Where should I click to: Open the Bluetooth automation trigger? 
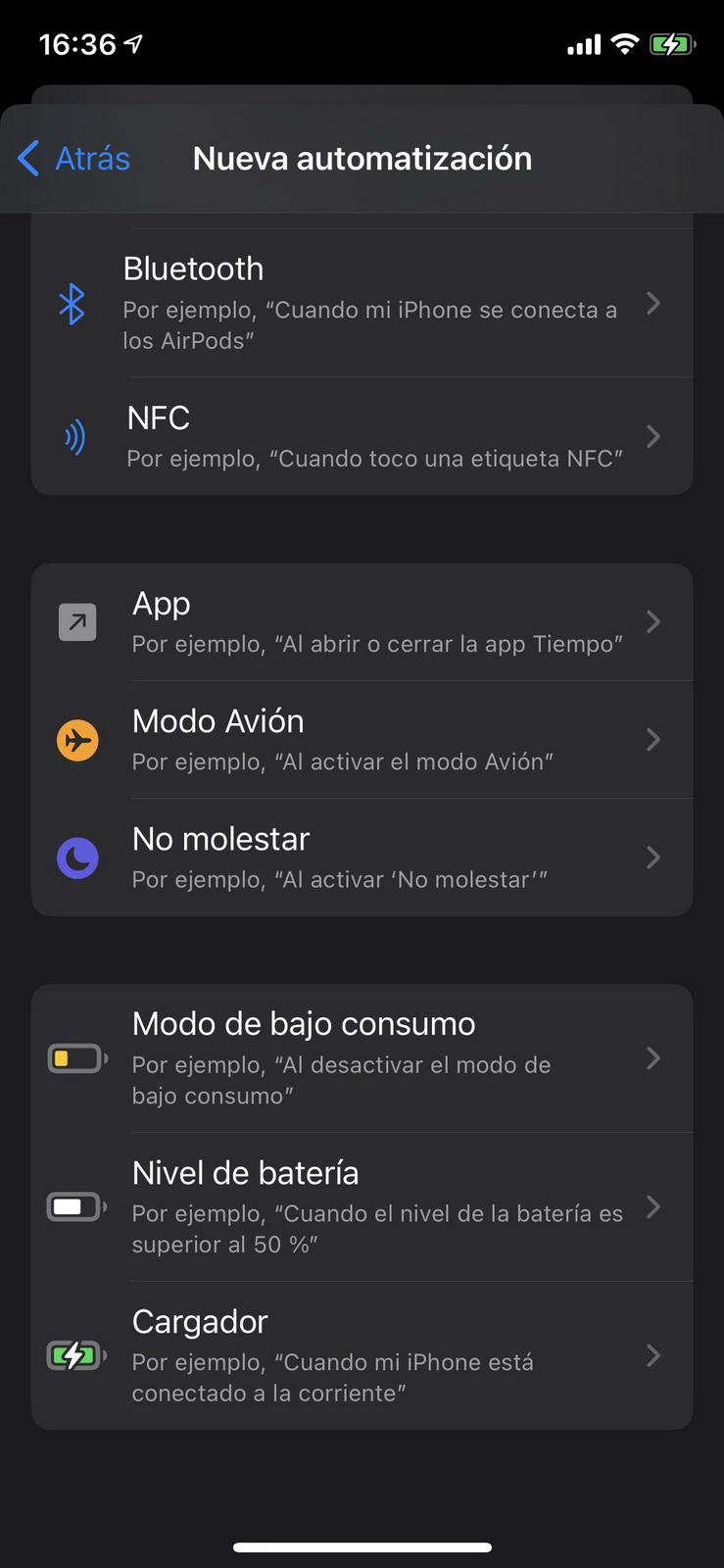tap(362, 304)
